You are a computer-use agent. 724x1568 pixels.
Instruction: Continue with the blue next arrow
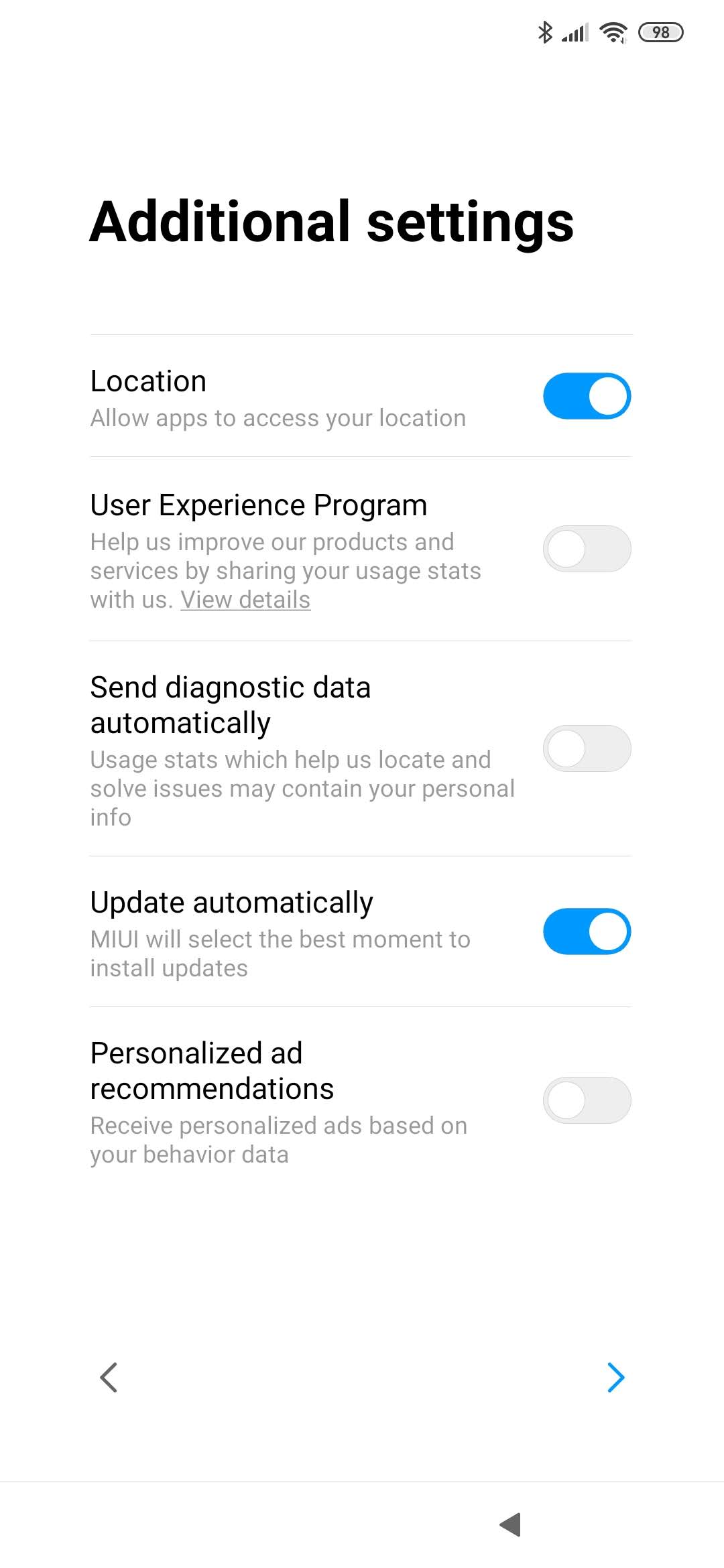pyautogui.click(x=615, y=1377)
